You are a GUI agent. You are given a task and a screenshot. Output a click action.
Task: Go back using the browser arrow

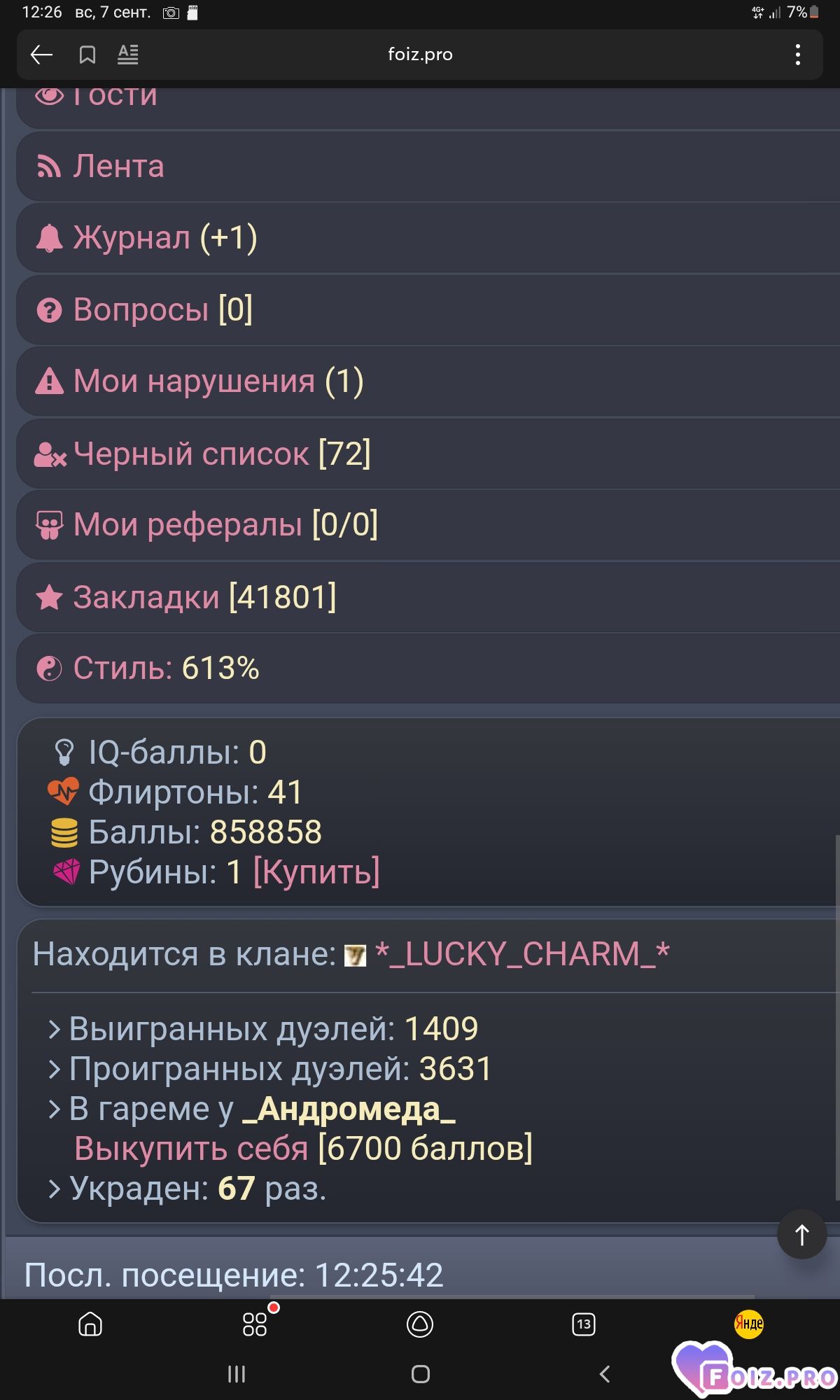point(41,55)
